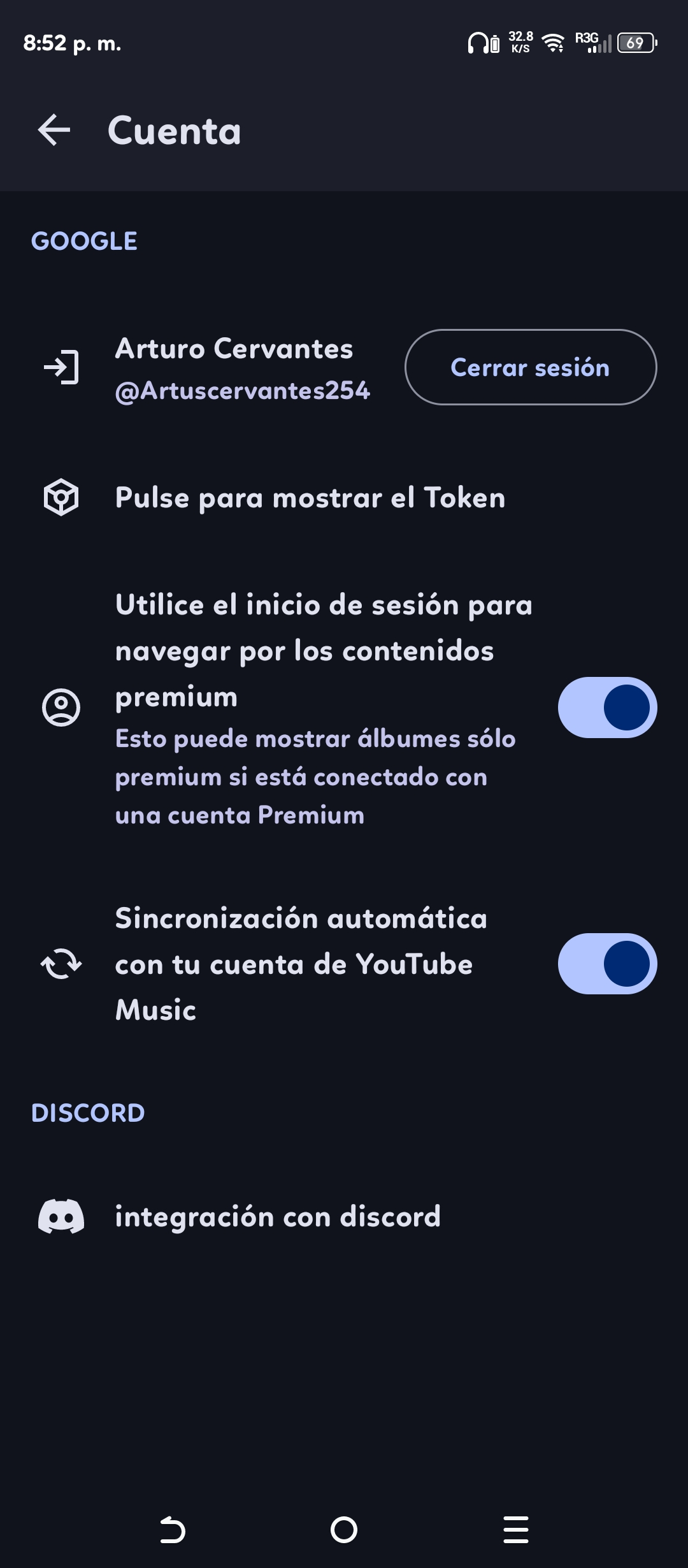Open the recent apps menu
Screen dimensions: 688x1568
click(x=515, y=1529)
